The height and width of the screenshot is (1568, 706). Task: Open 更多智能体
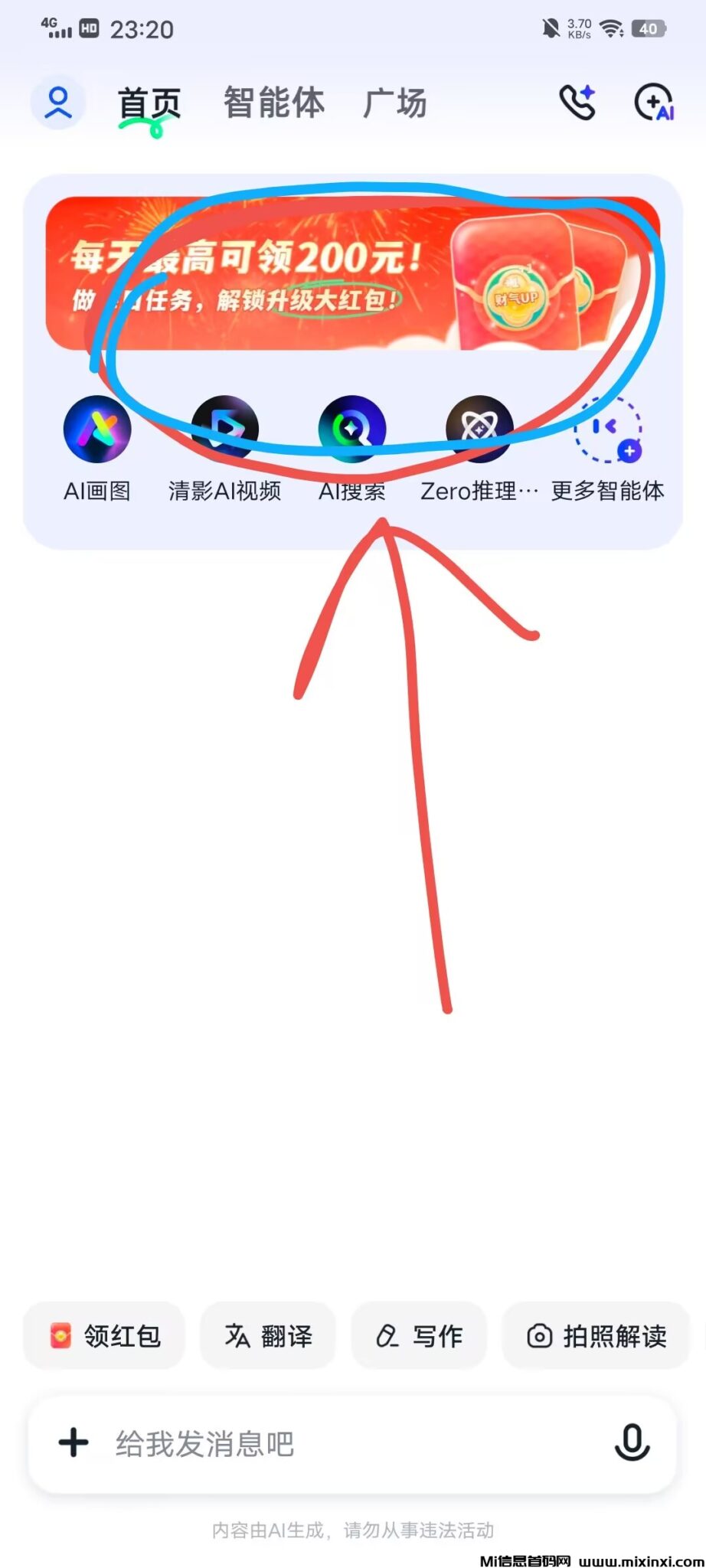[607, 430]
